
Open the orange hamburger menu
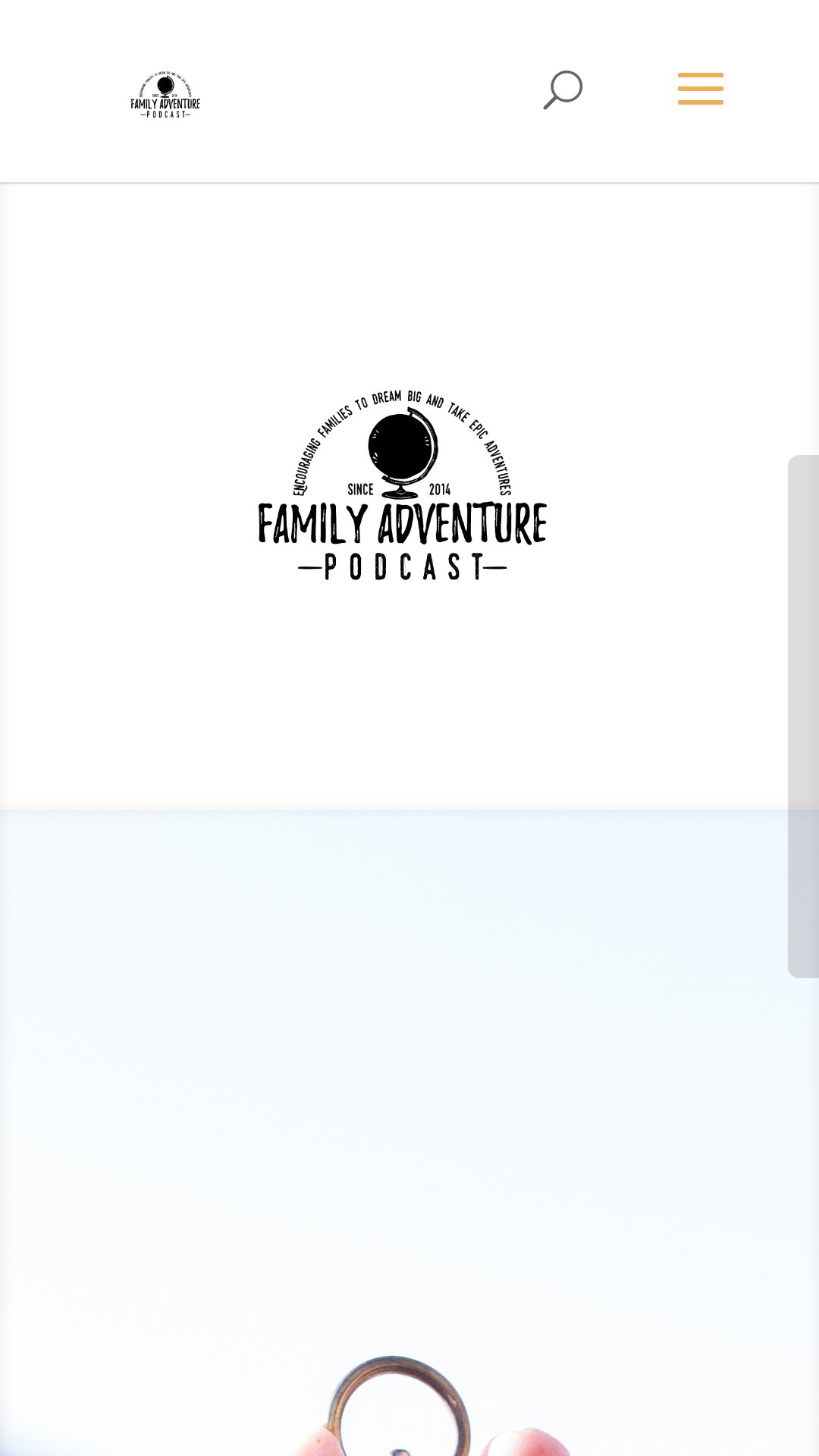coord(700,89)
